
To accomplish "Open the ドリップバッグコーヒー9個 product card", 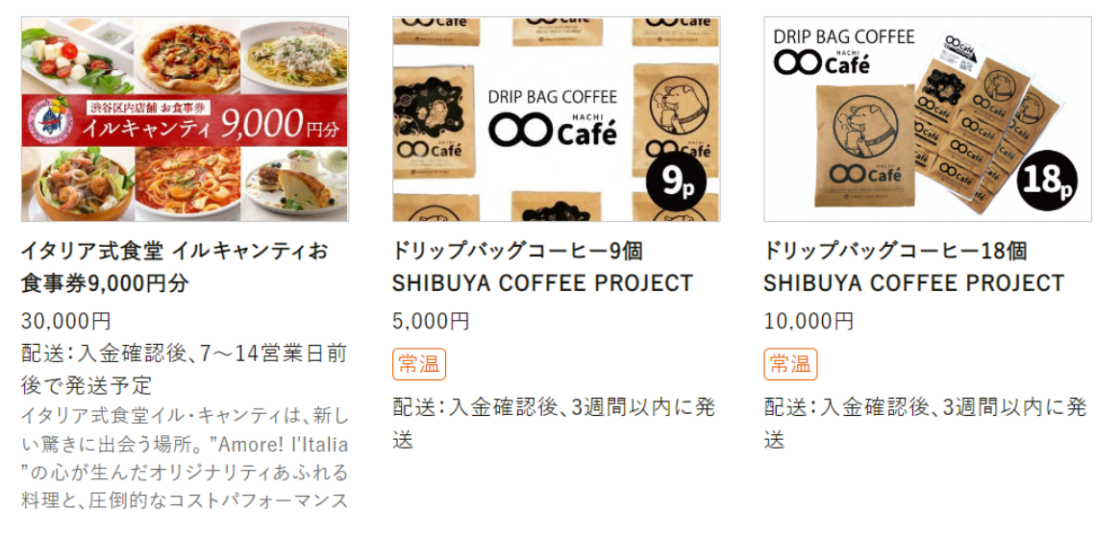I will [555, 119].
